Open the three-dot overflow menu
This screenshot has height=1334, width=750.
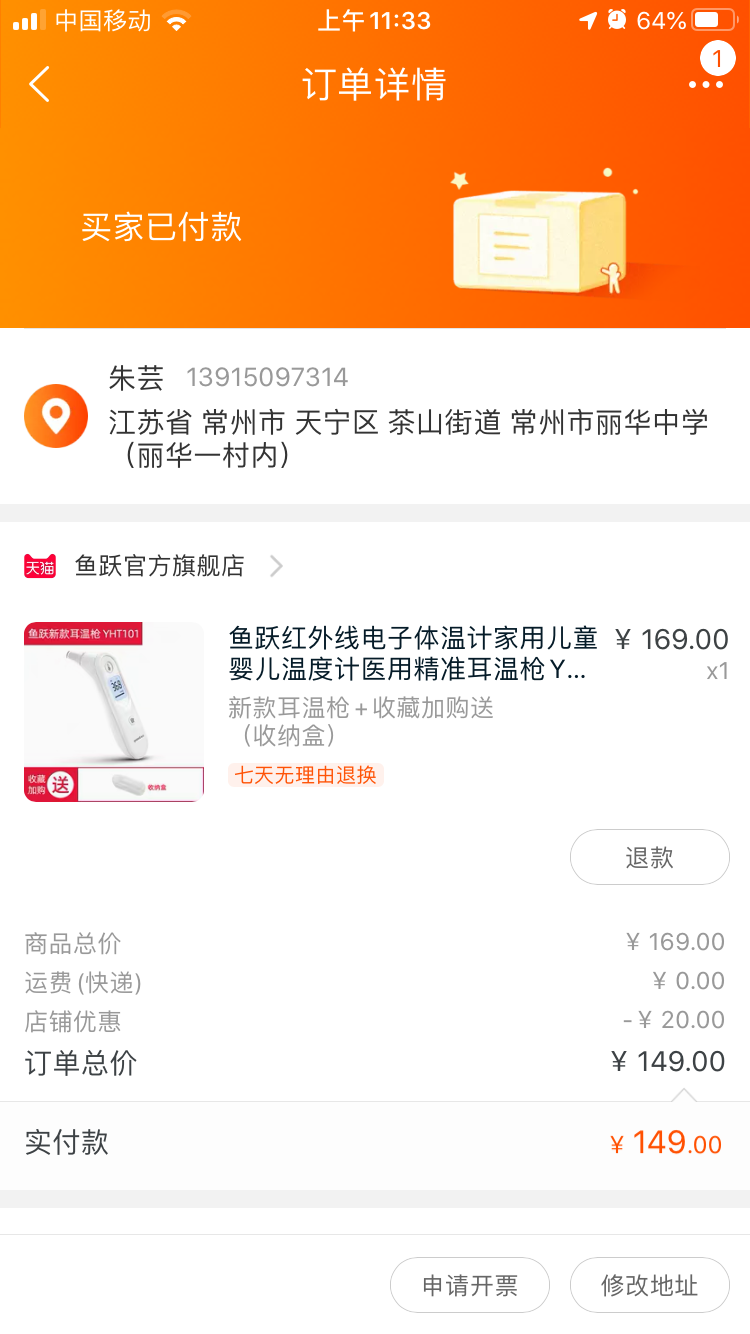706,85
